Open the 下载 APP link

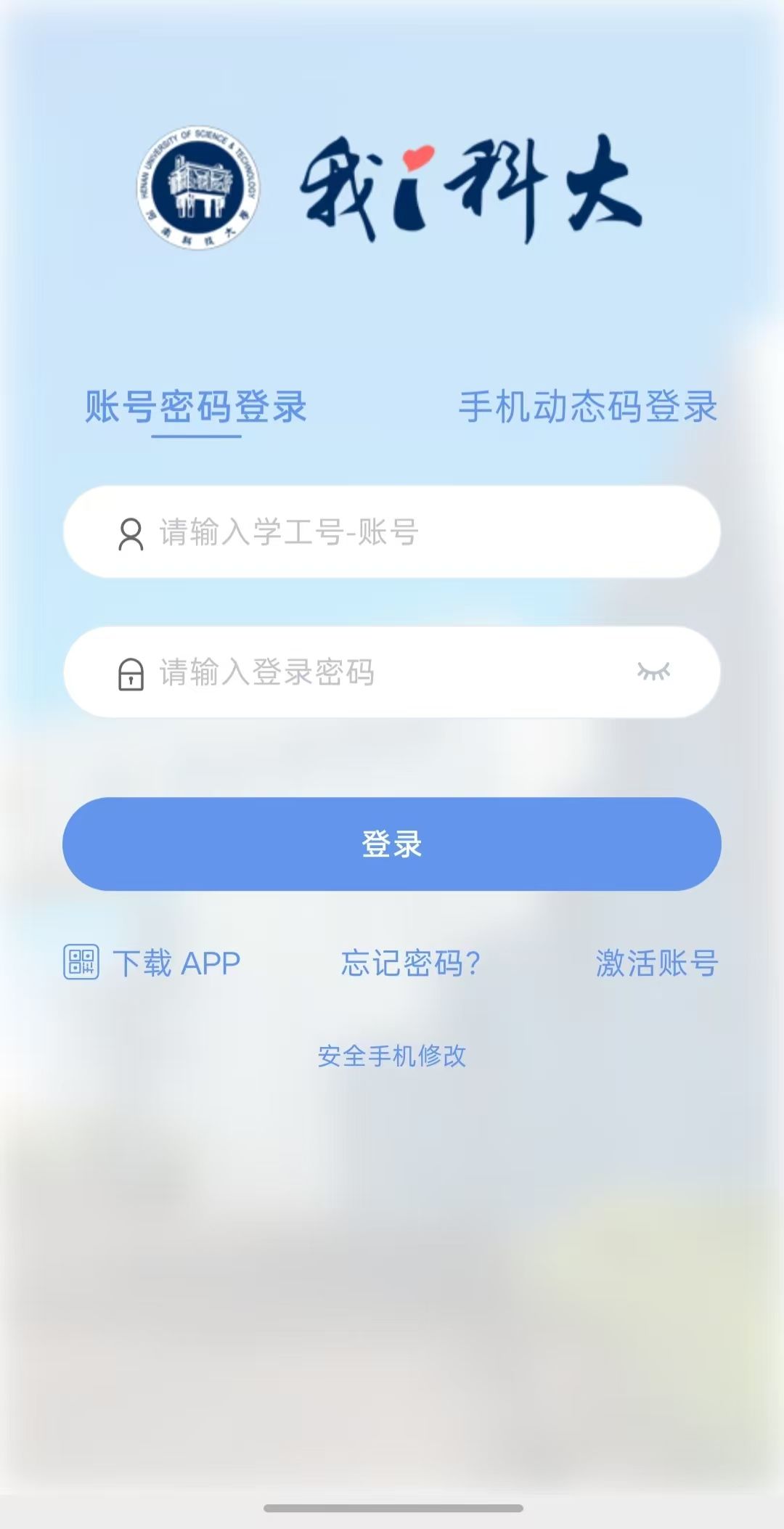point(152,963)
